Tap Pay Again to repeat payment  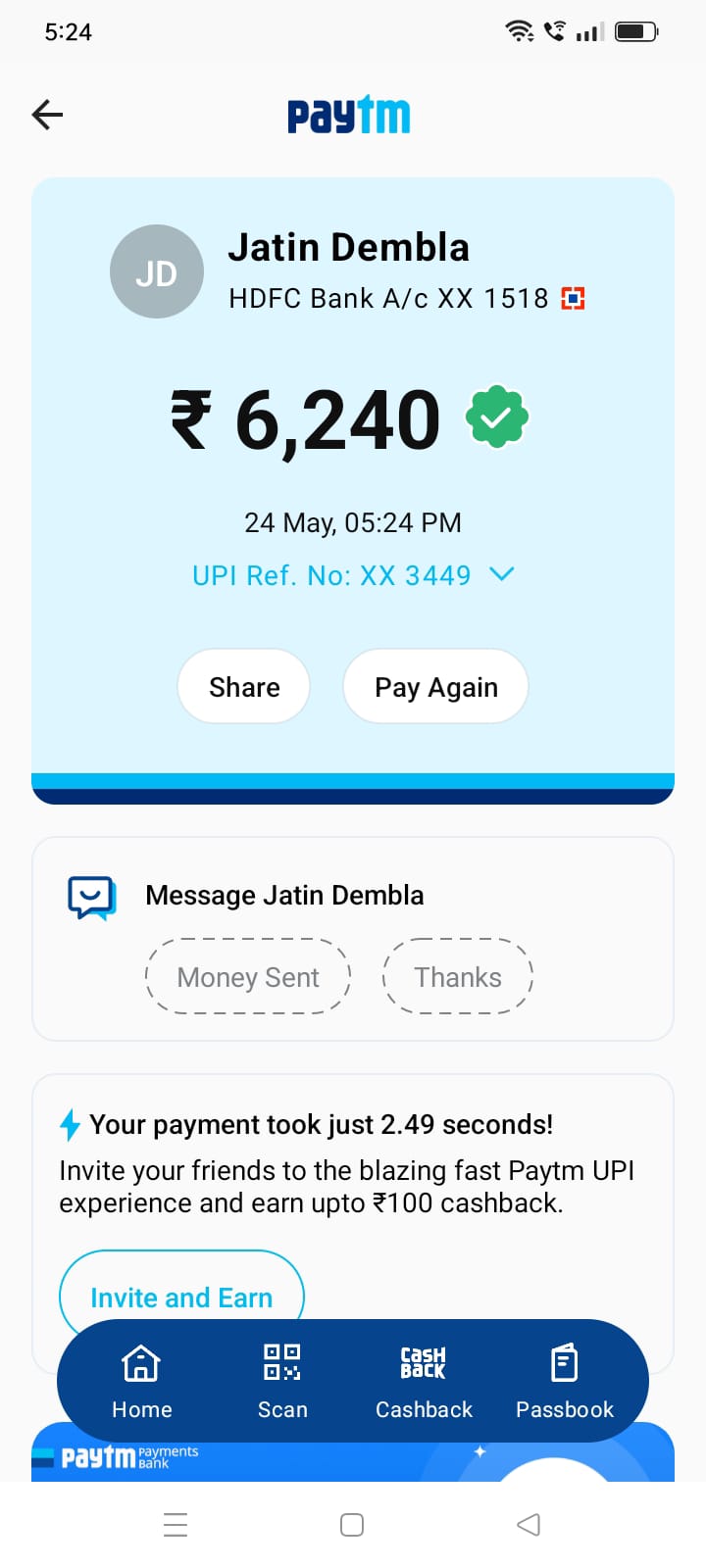coord(436,687)
